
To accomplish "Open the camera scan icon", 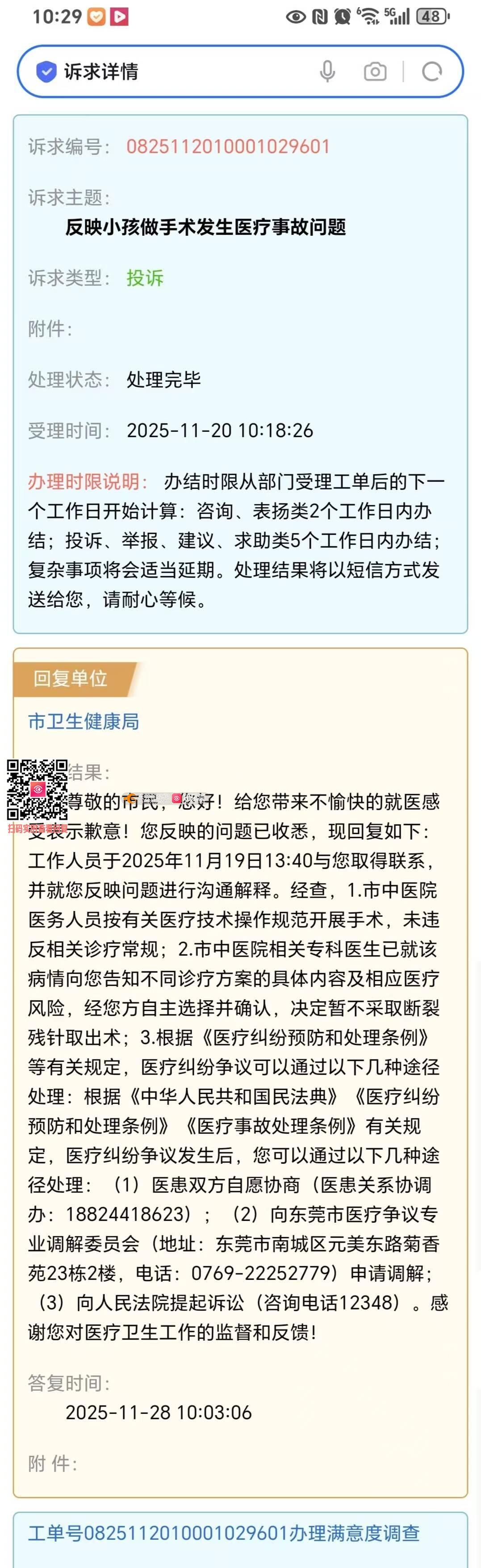I will 375,72.
